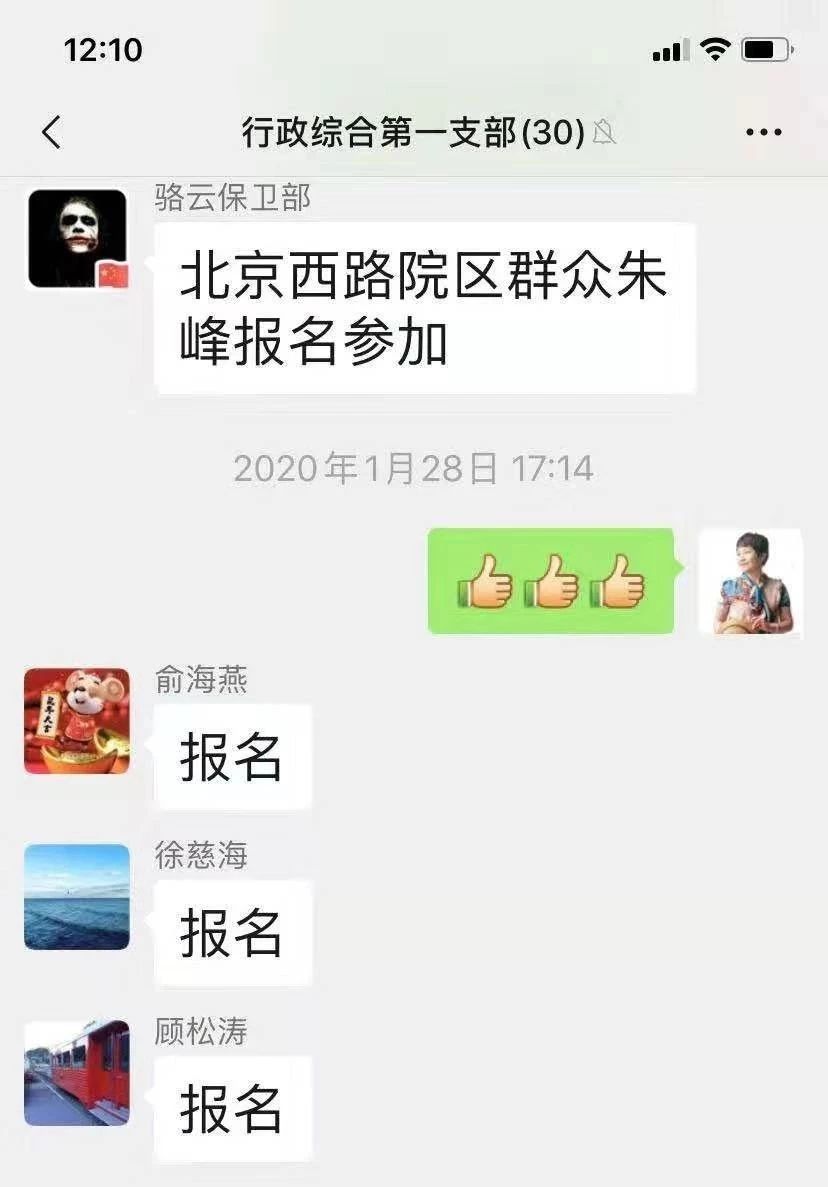The height and width of the screenshot is (1187, 828).
Task: Tap 俞海燕's avatar
Action: (77, 721)
